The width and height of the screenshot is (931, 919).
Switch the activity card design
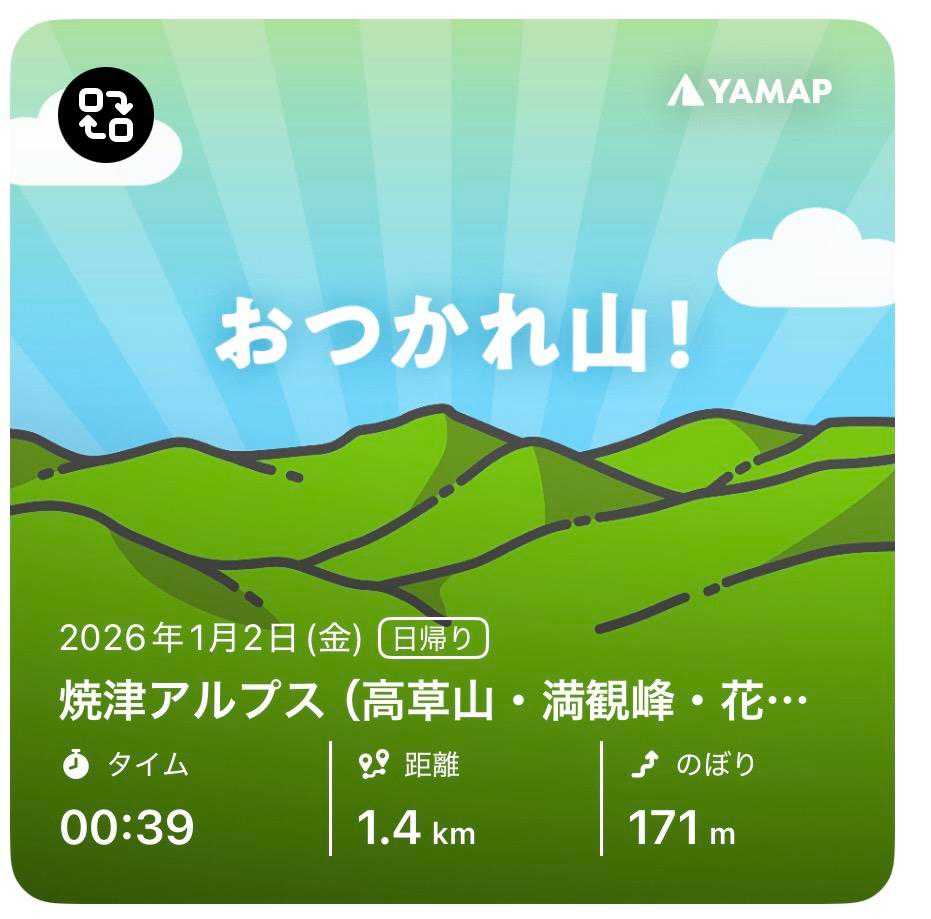tap(107, 112)
